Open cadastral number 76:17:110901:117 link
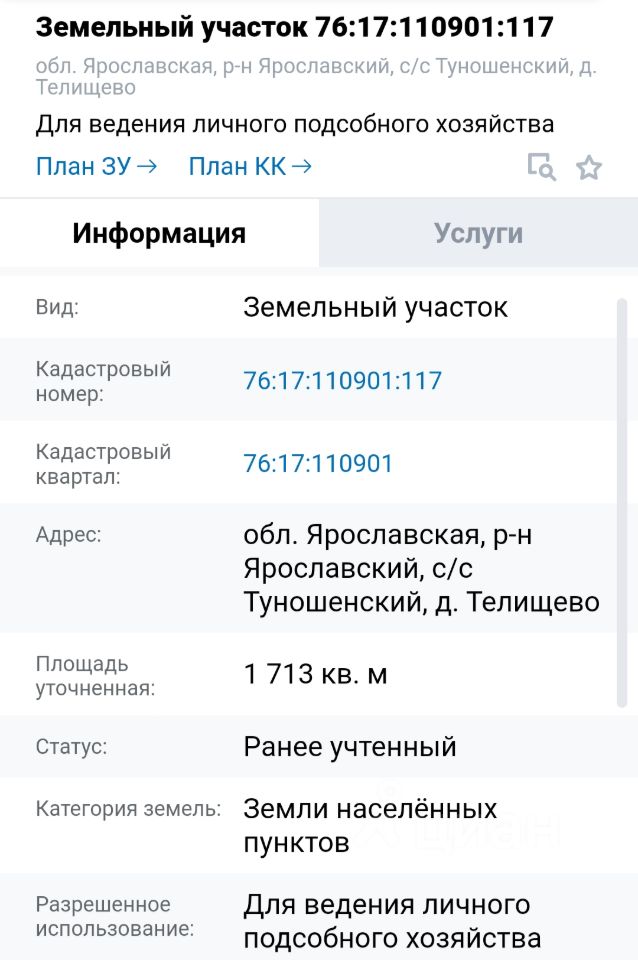The height and width of the screenshot is (960, 638). (342, 381)
